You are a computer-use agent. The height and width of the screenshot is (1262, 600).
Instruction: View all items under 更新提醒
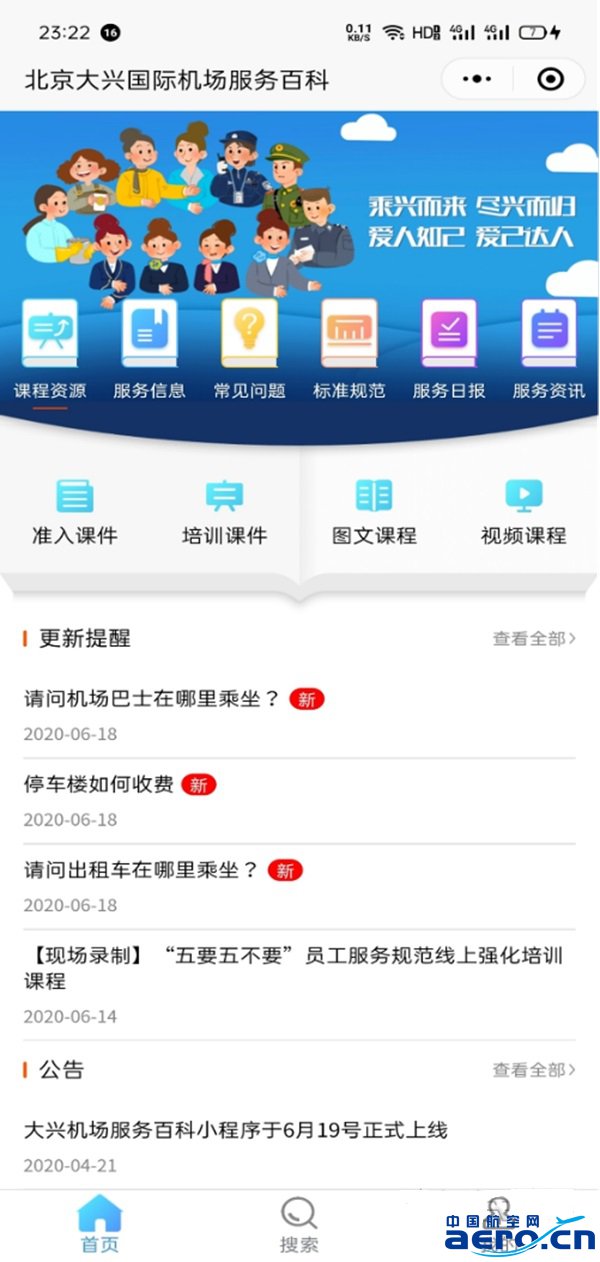point(534,638)
